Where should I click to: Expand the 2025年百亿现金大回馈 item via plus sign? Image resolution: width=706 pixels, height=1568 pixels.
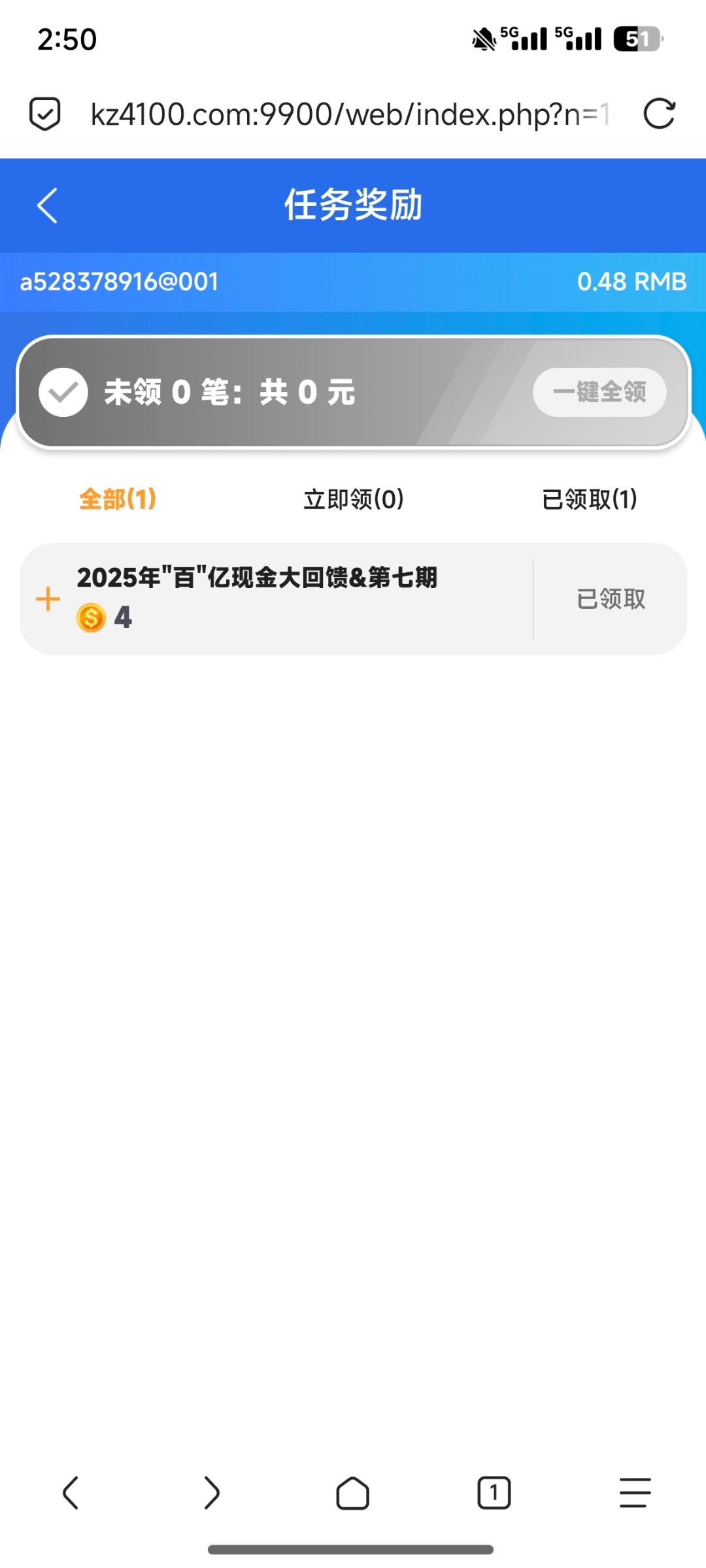point(48,598)
